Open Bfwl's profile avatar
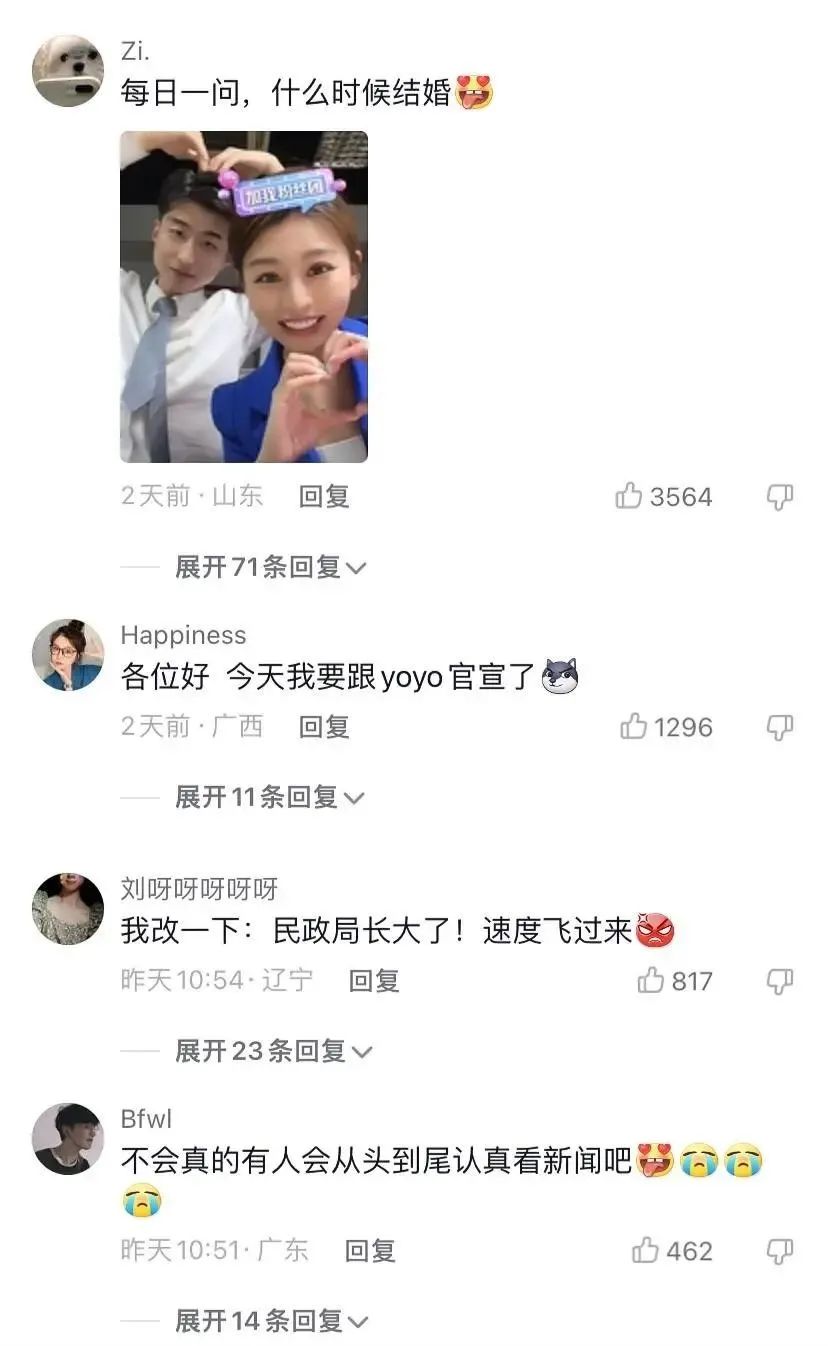The image size is (828, 1346). click(68, 1139)
